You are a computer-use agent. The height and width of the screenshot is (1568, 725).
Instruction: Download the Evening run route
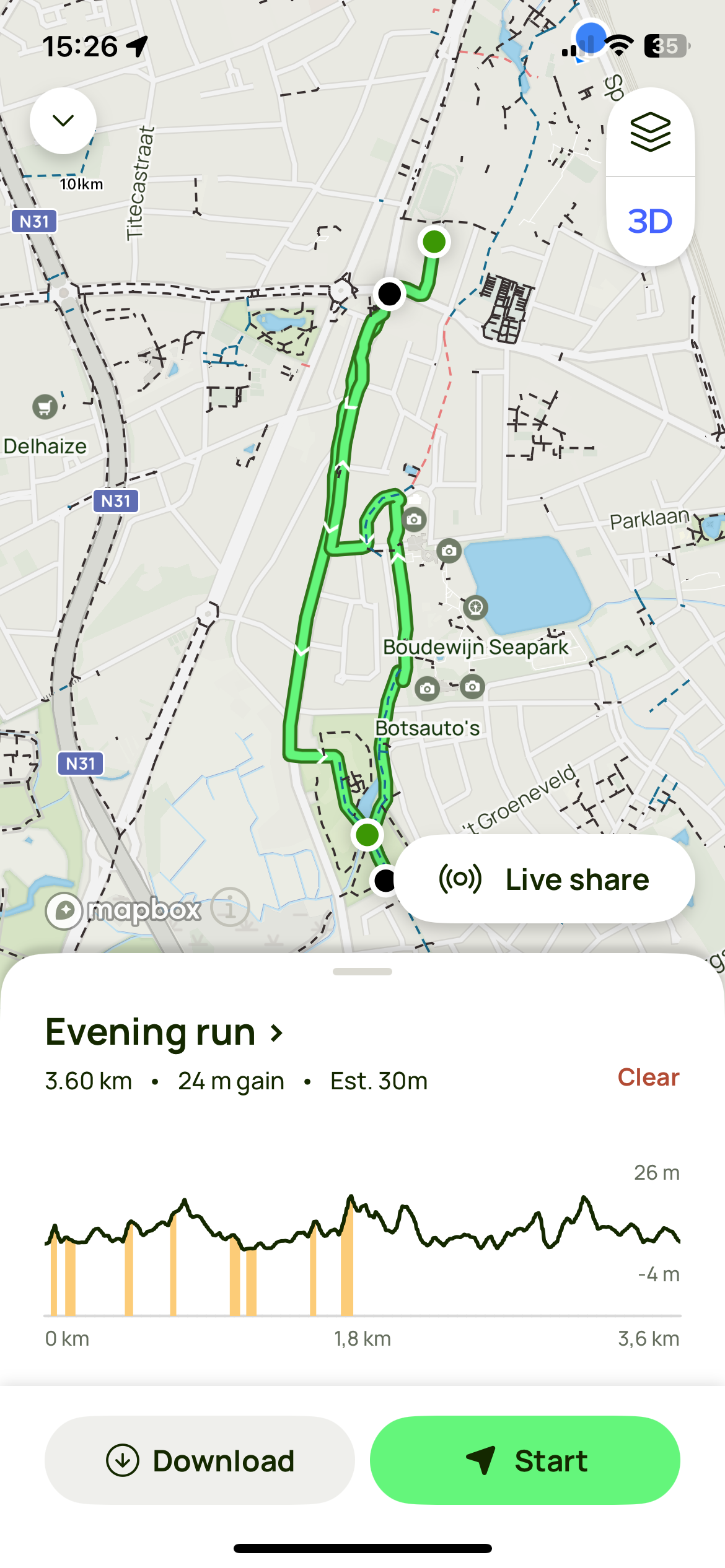click(x=200, y=1460)
